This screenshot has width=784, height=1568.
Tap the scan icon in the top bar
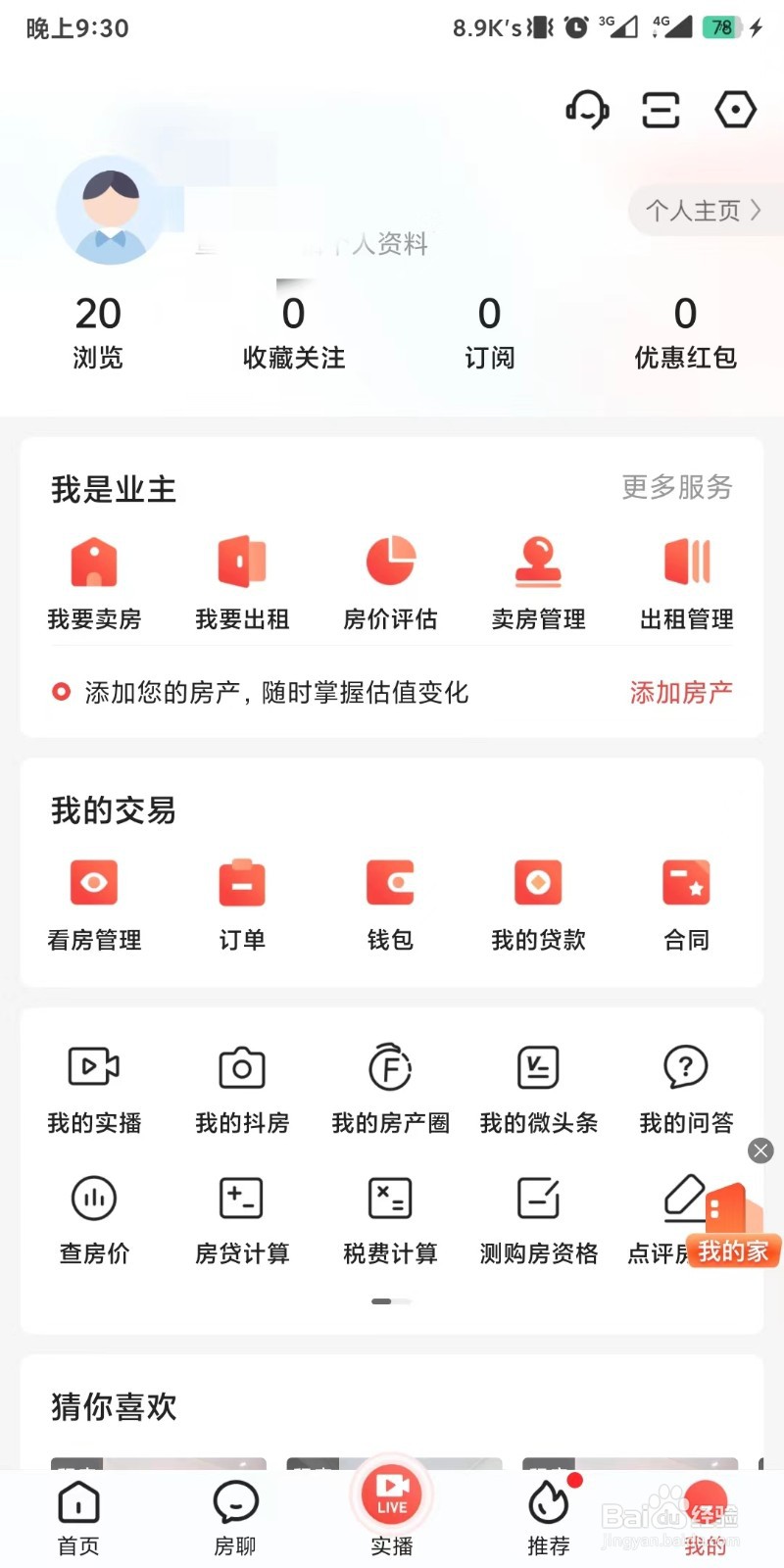660,110
